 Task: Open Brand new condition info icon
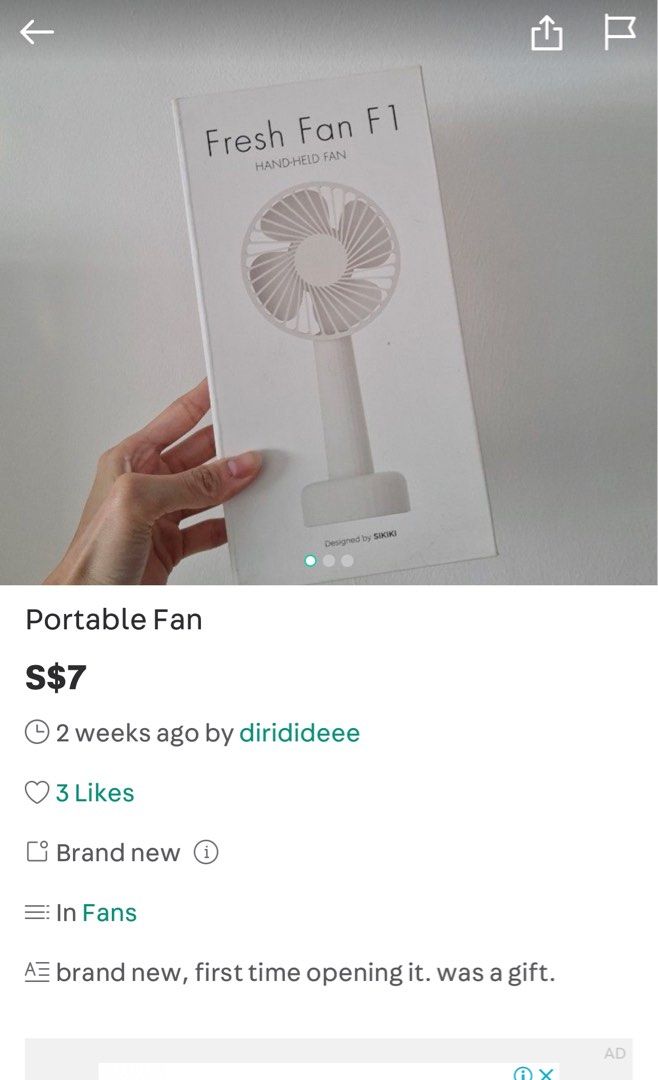pos(205,853)
